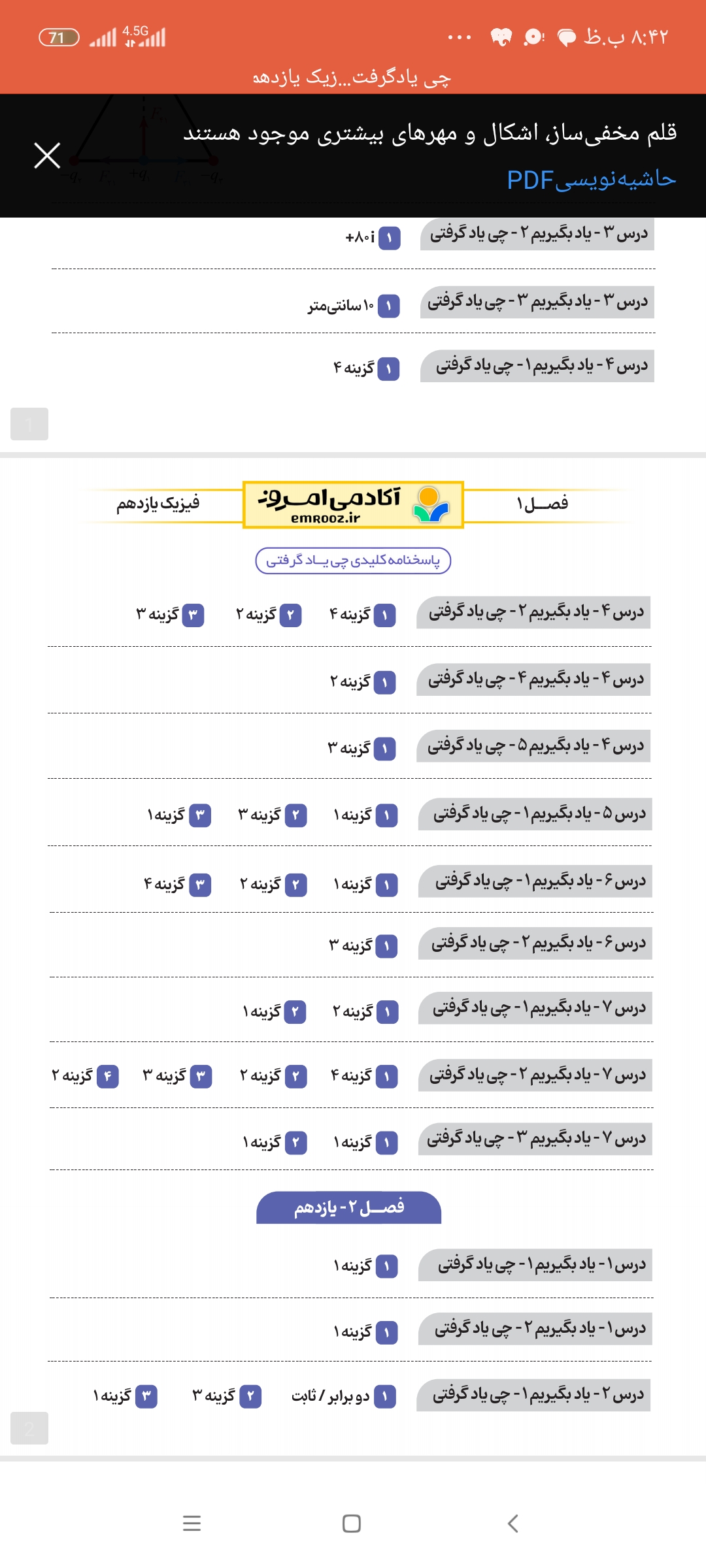Image resolution: width=706 pixels, height=1568 pixels.
Task: Go back with the system back arrow
Action: [513, 1524]
